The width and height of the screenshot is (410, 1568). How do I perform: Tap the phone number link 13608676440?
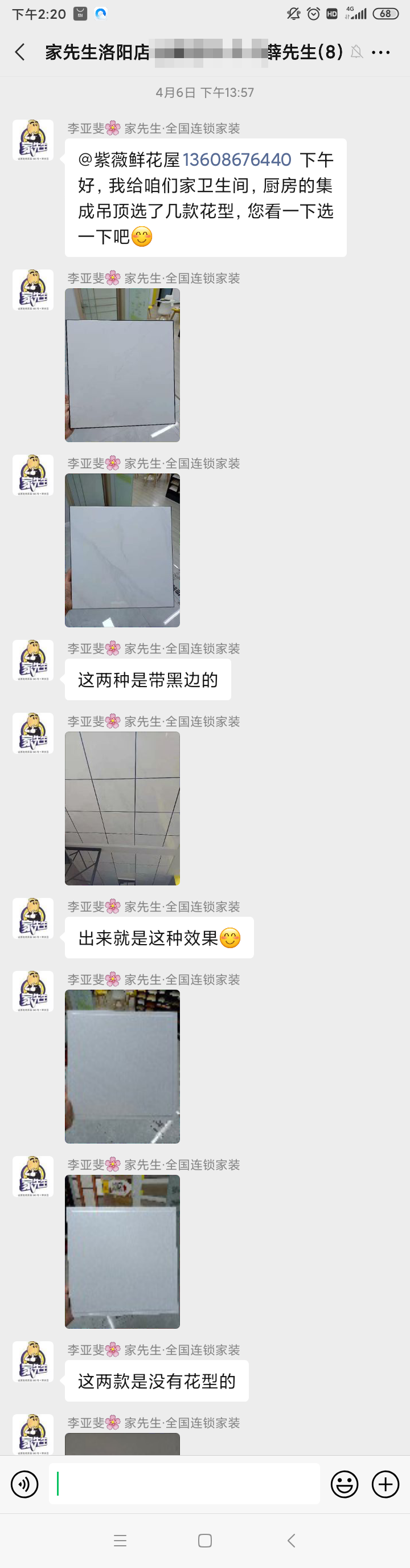(237, 160)
